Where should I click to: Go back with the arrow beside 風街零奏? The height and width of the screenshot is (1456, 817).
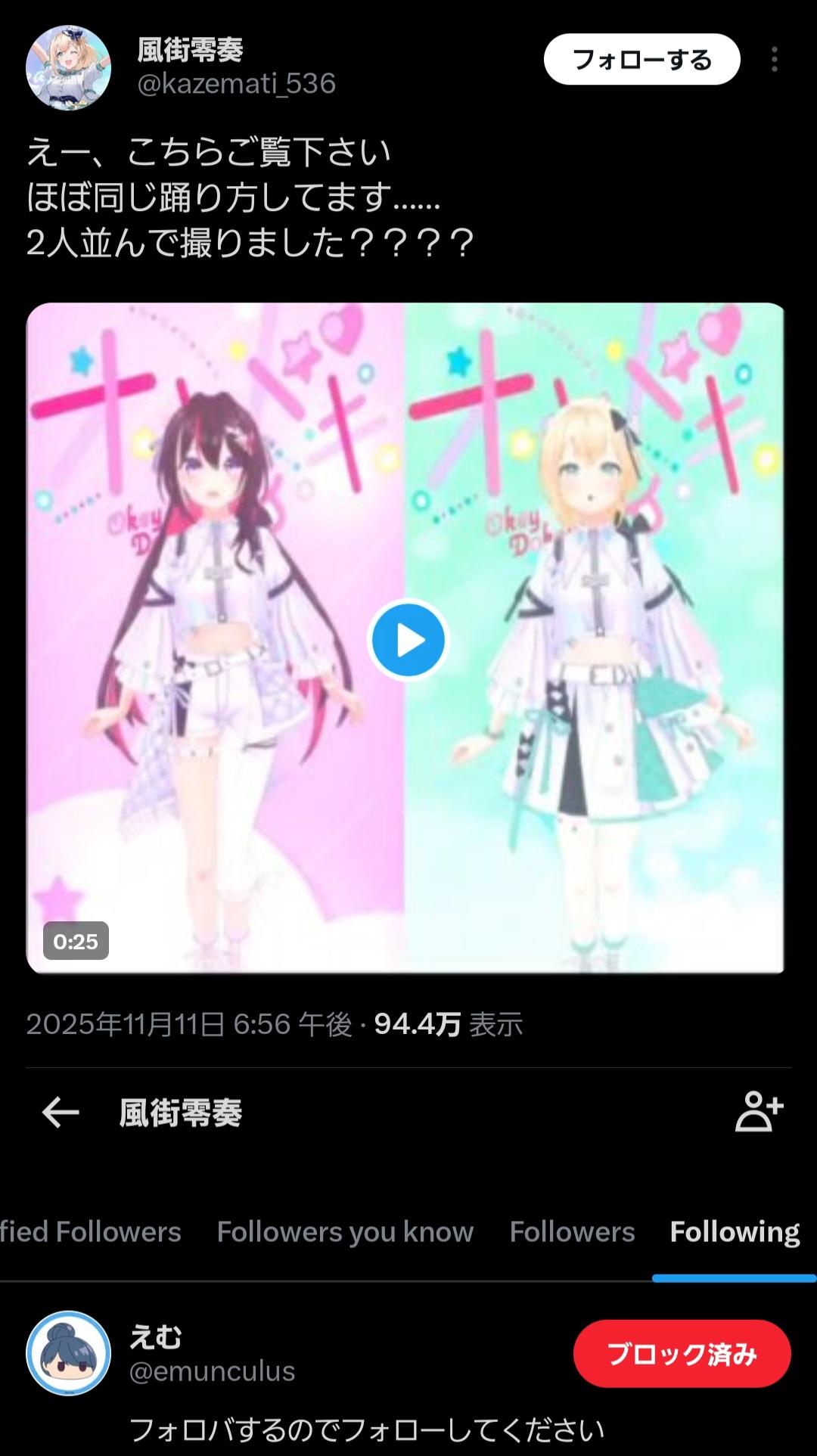pos(61,1113)
